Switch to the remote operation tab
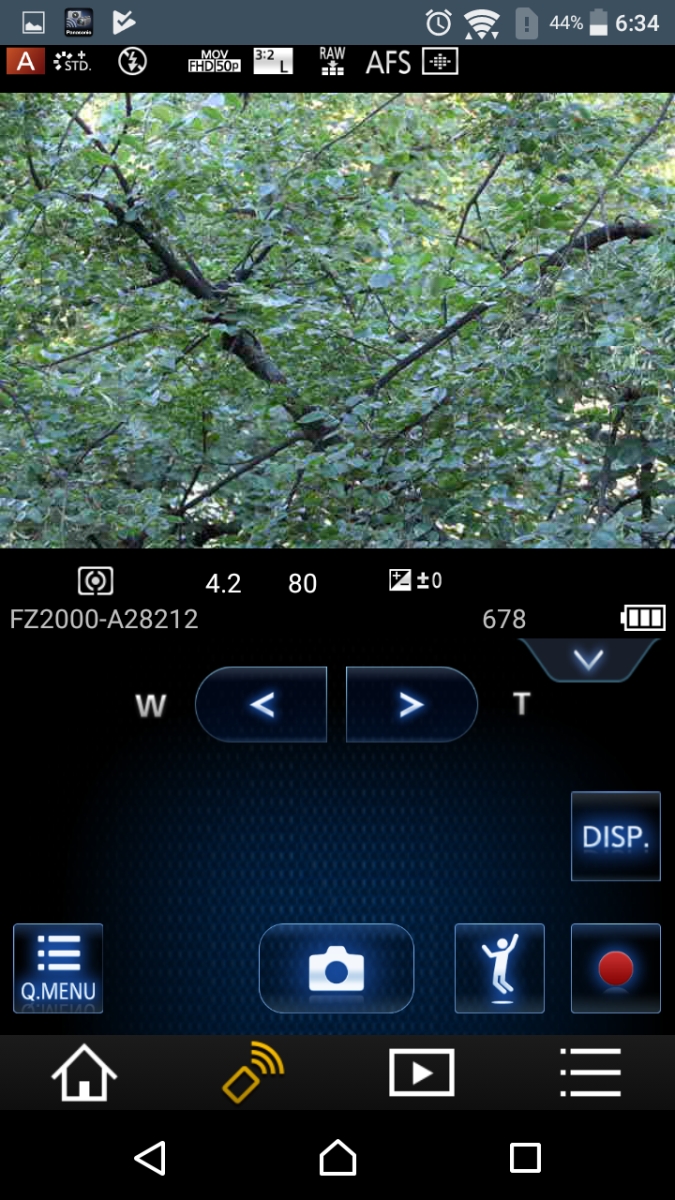 pos(253,1073)
